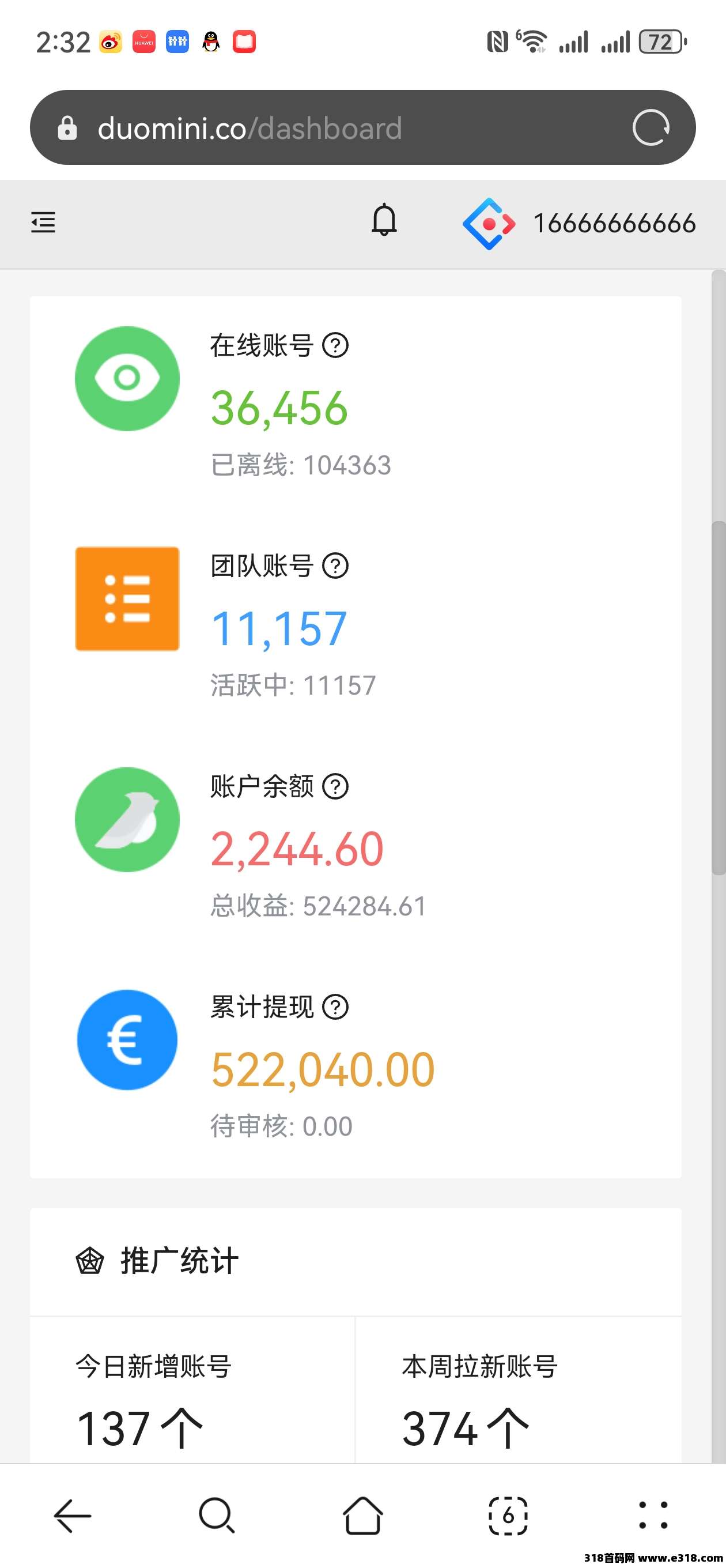Reload the page from the address bar
The image size is (726, 1568).
(x=651, y=128)
